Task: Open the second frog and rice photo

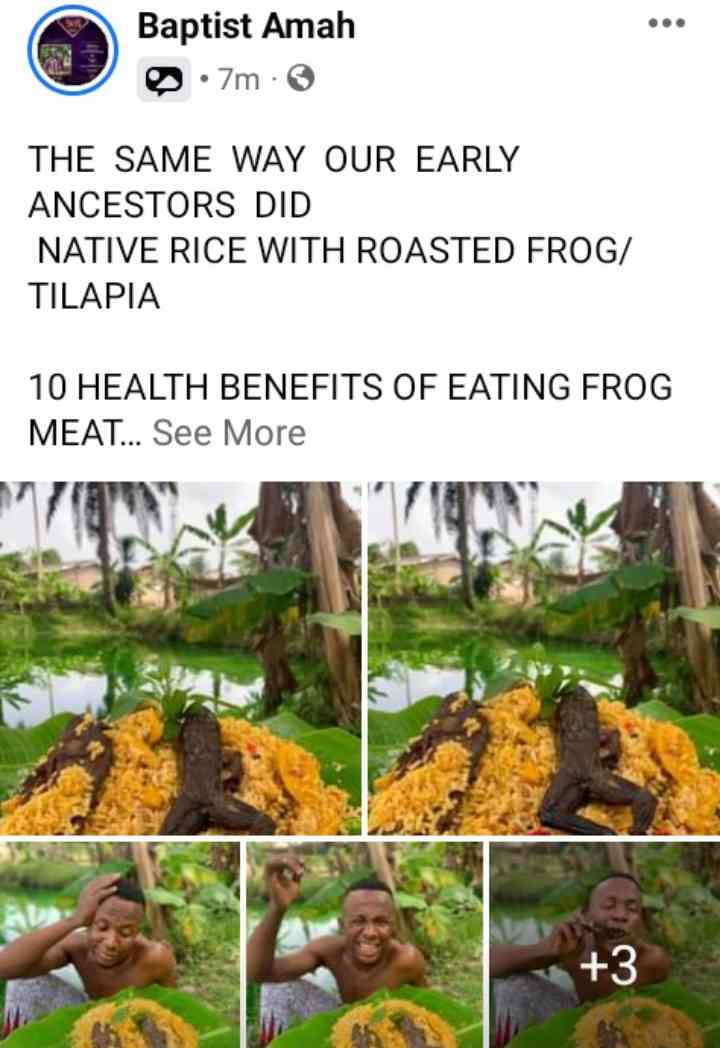Action: click(544, 657)
